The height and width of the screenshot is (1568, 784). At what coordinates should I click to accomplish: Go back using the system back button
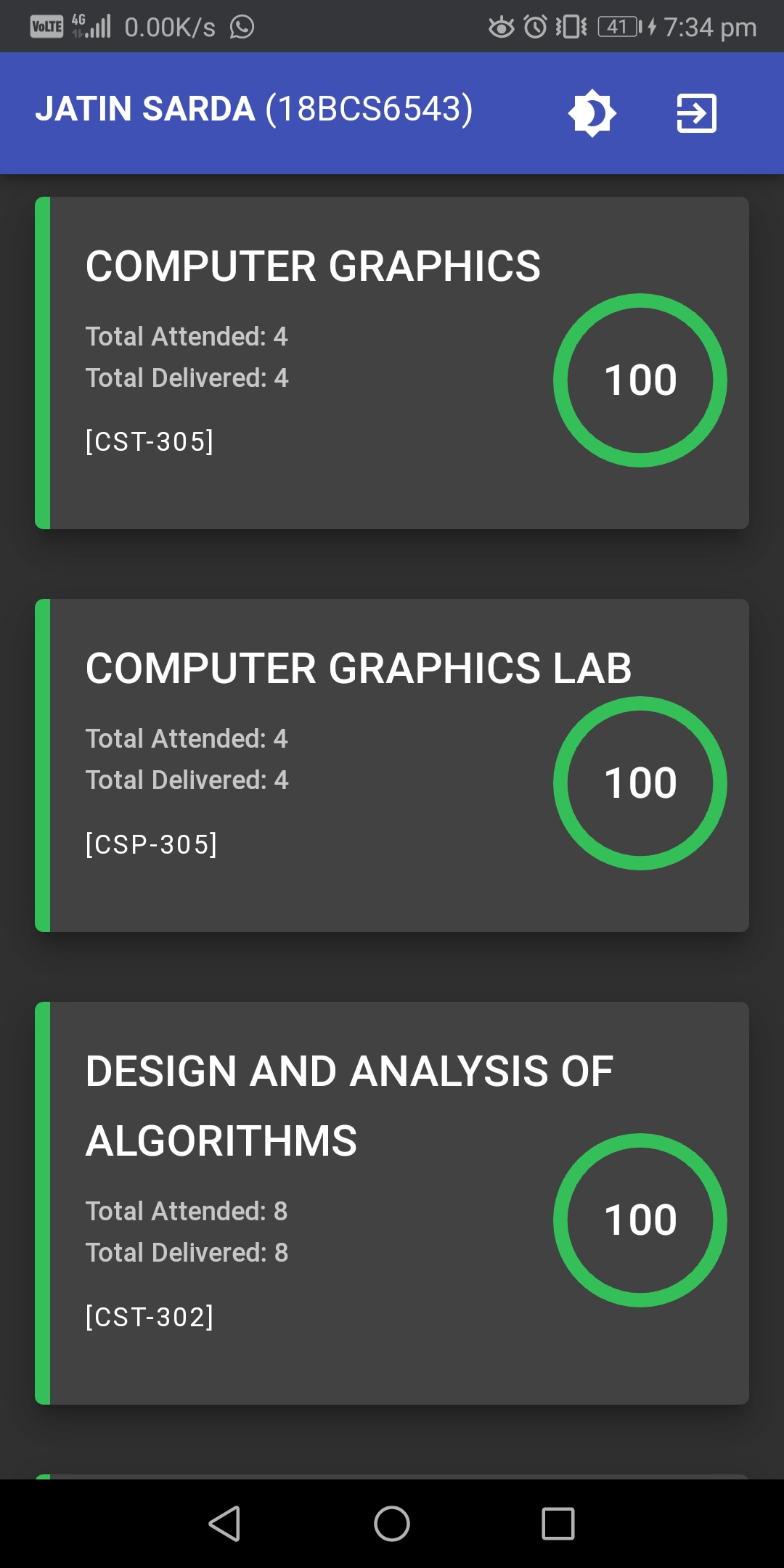(x=224, y=1523)
